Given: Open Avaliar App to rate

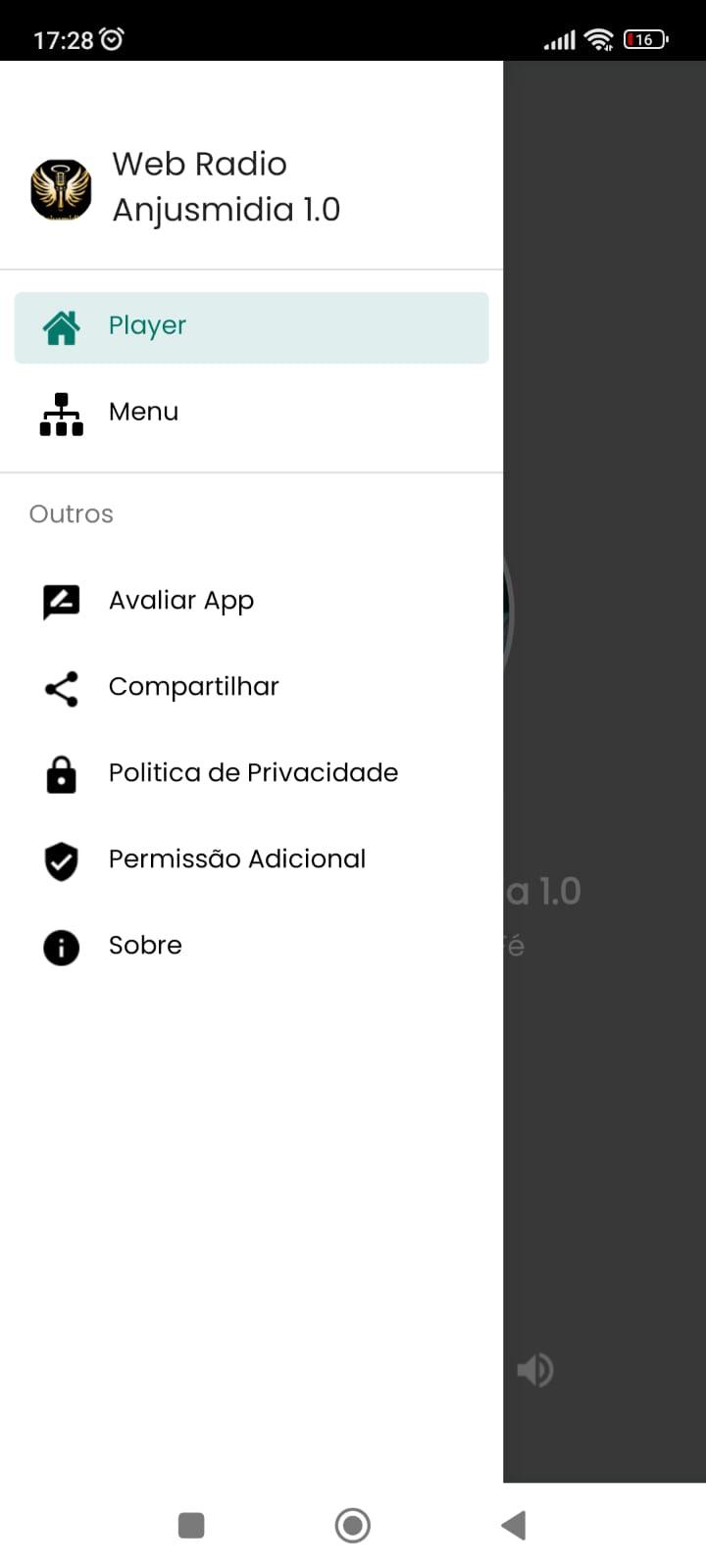Looking at the screenshot, I should 251,602.
